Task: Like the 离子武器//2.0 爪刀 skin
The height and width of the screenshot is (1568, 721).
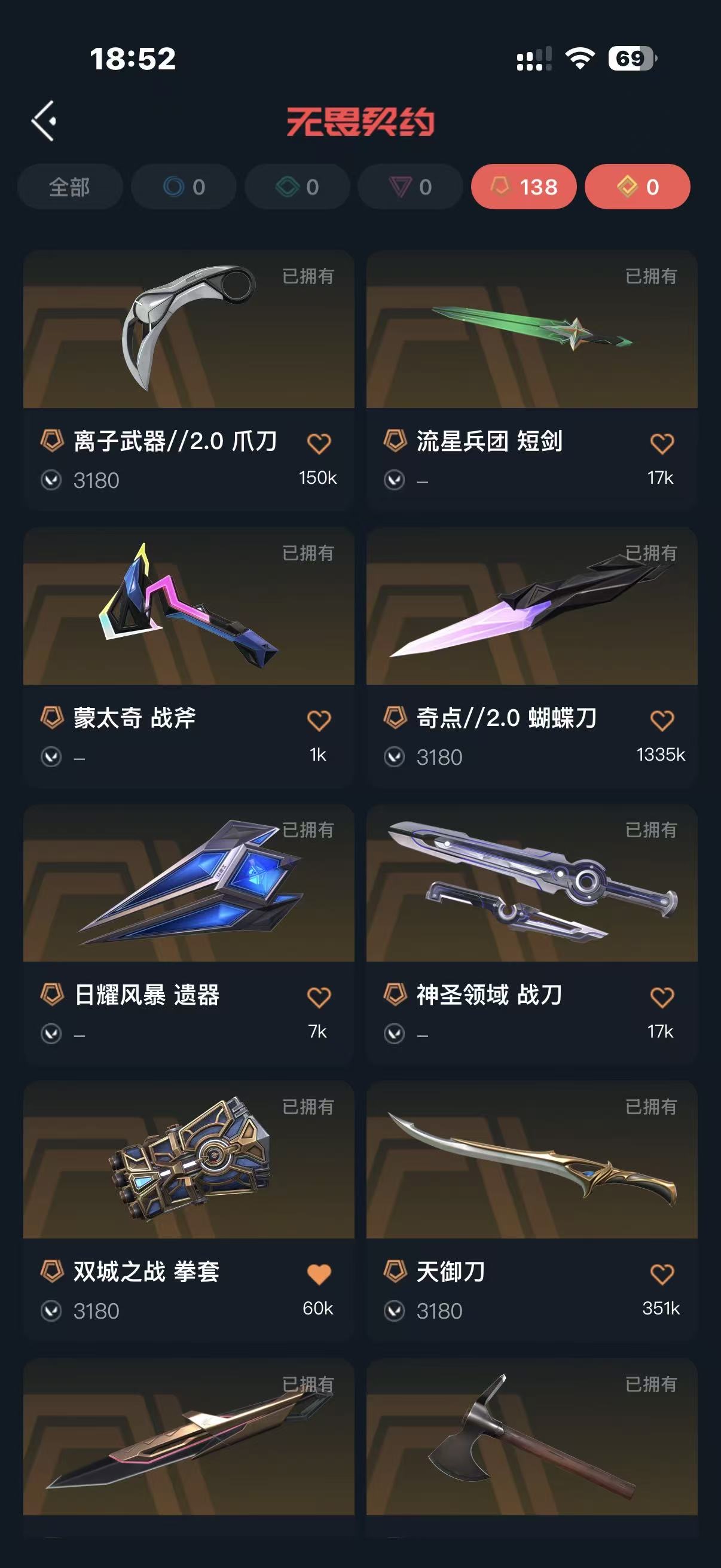Action: pos(319,444)
